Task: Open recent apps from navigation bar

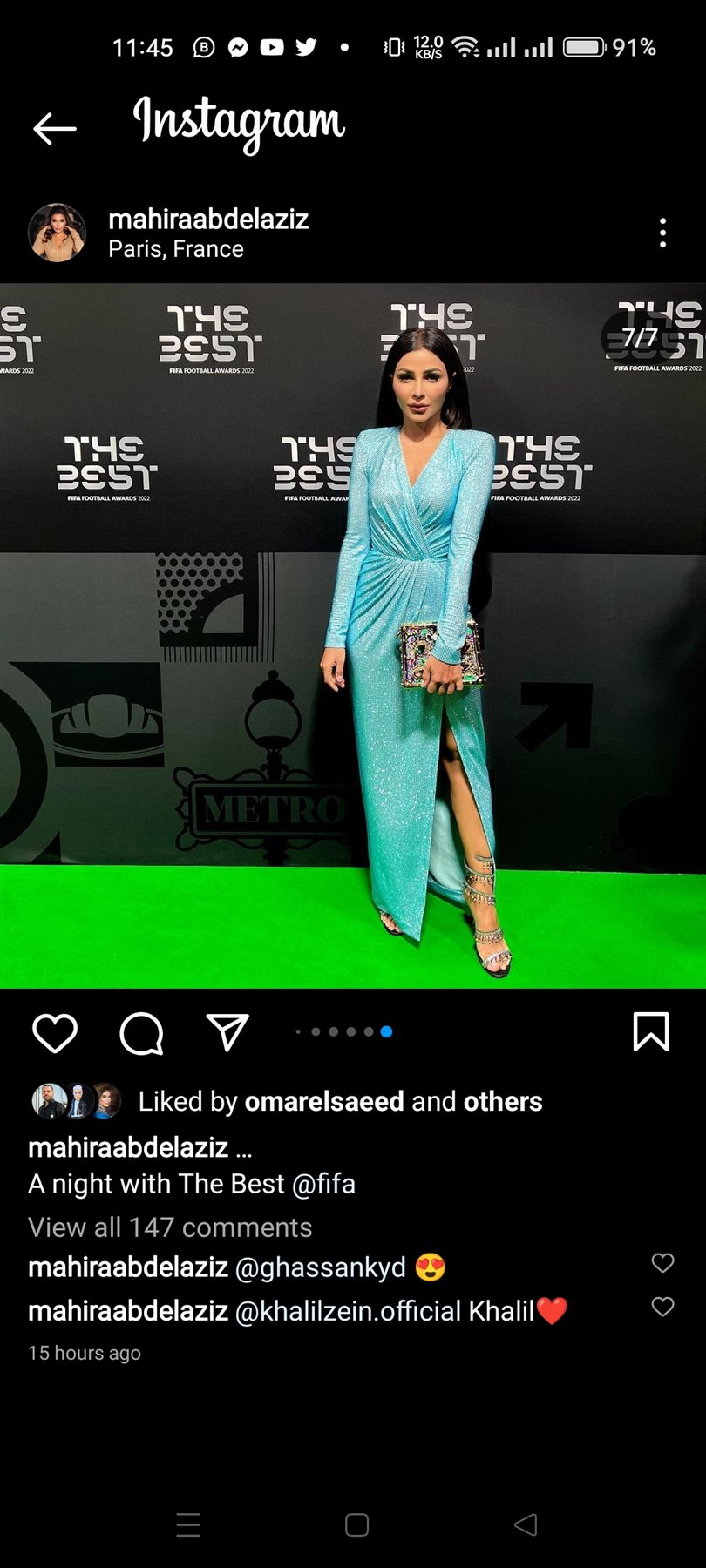Action: [188, 1524]
